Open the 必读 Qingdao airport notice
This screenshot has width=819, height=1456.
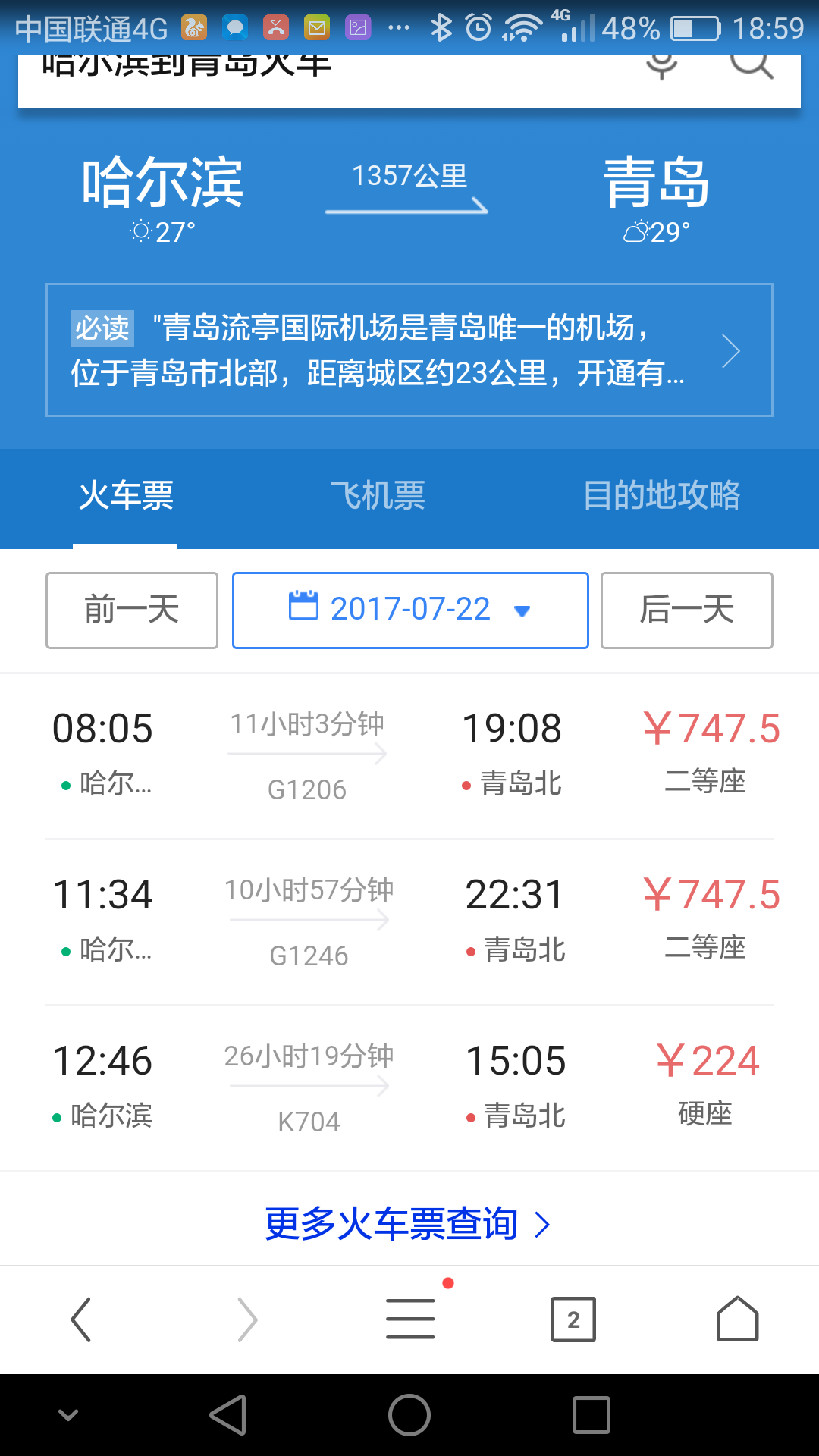pos(409,350)
